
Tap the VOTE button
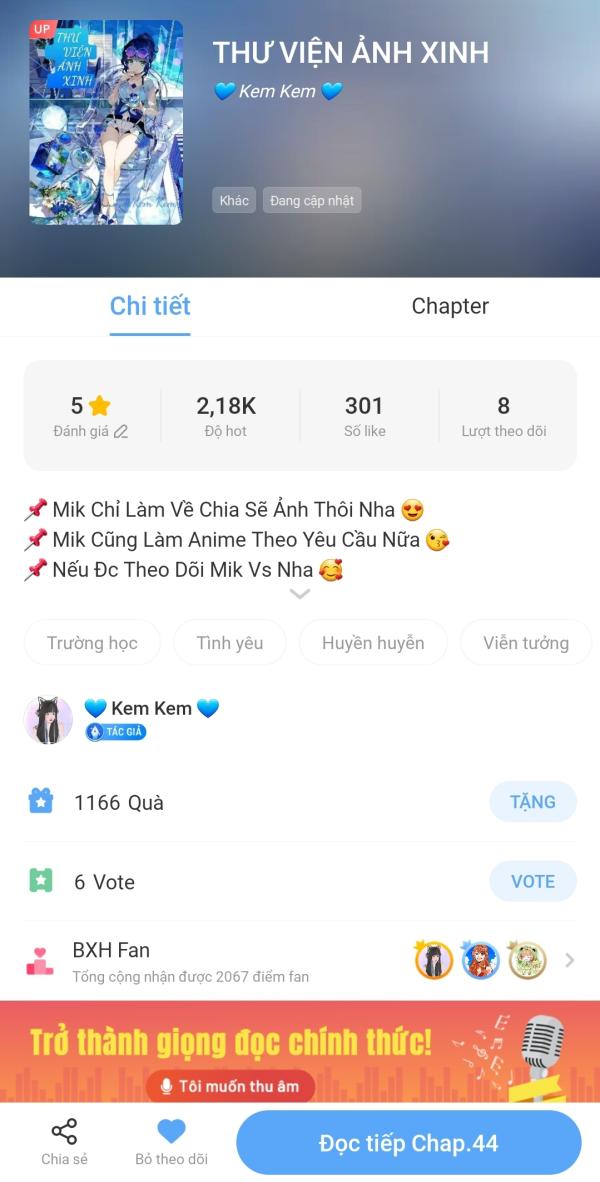click(532, 881)
